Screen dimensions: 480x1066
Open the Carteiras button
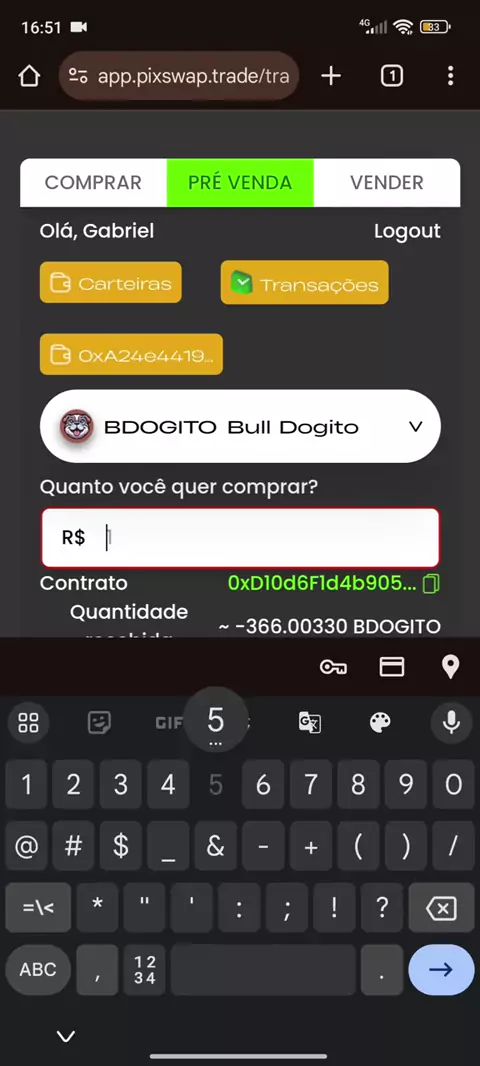[x=111, y=282]
